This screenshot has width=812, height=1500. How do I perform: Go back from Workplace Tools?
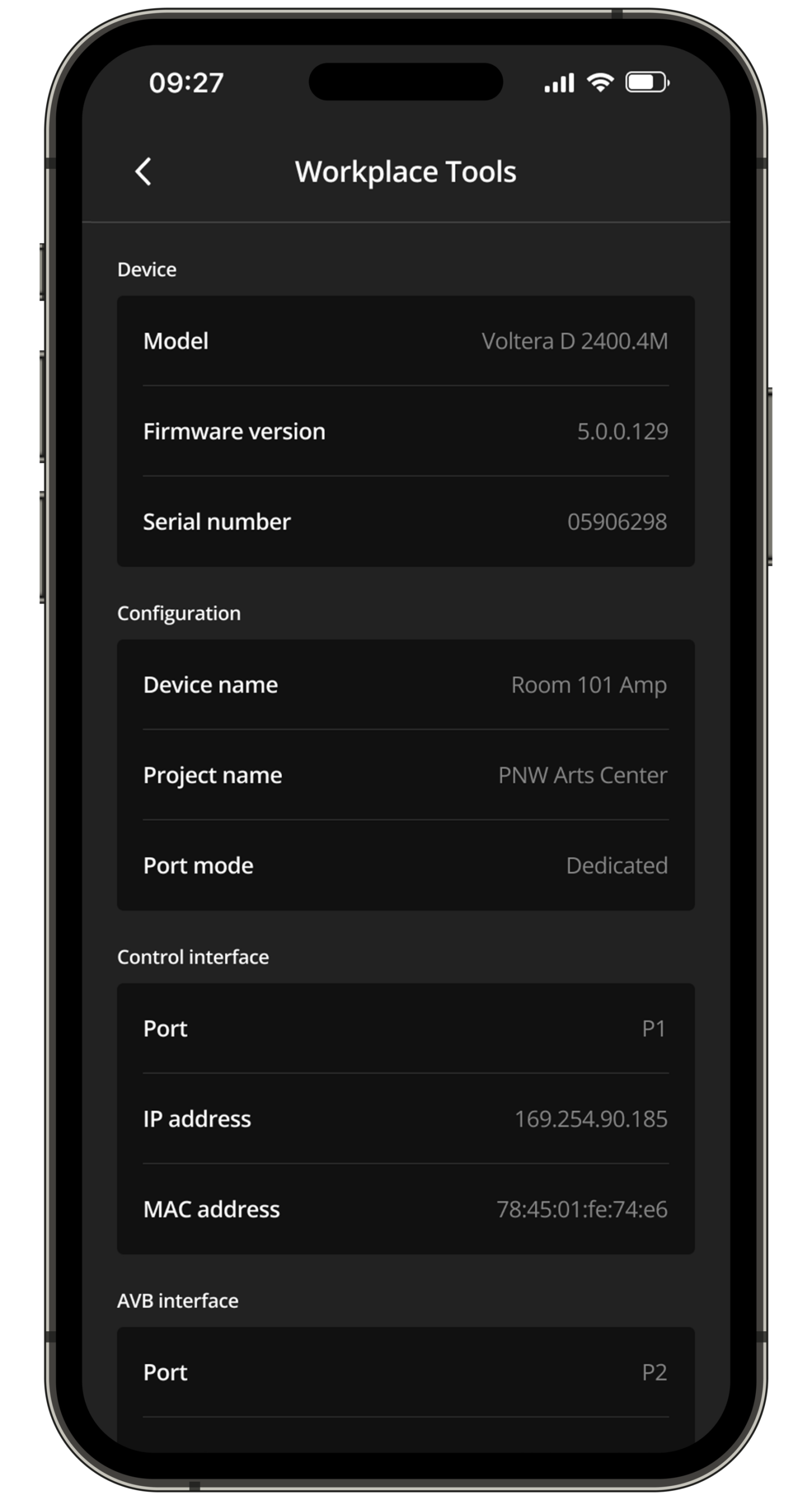(x=144, y=172)
